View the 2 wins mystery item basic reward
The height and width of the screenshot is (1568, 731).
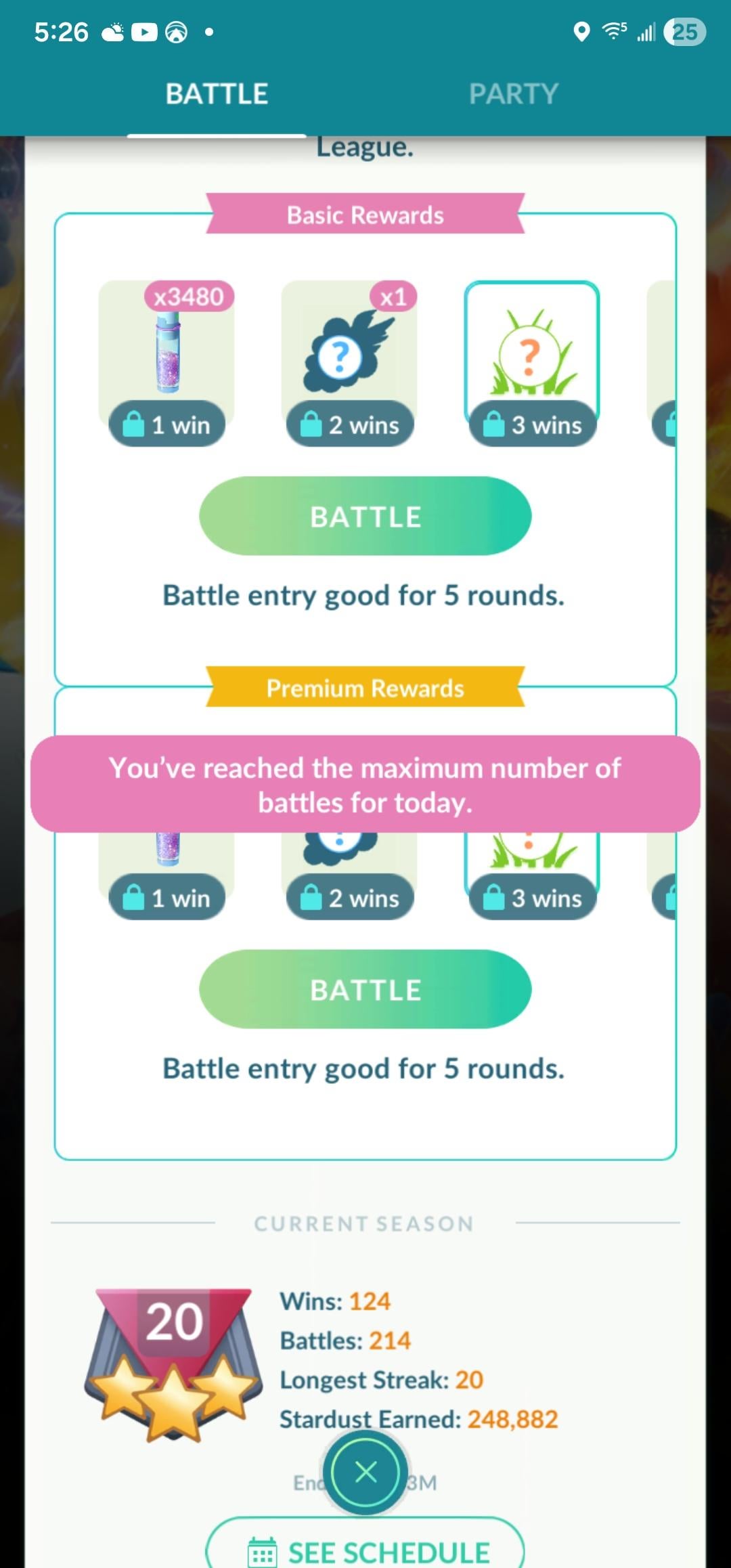(349, 352)
